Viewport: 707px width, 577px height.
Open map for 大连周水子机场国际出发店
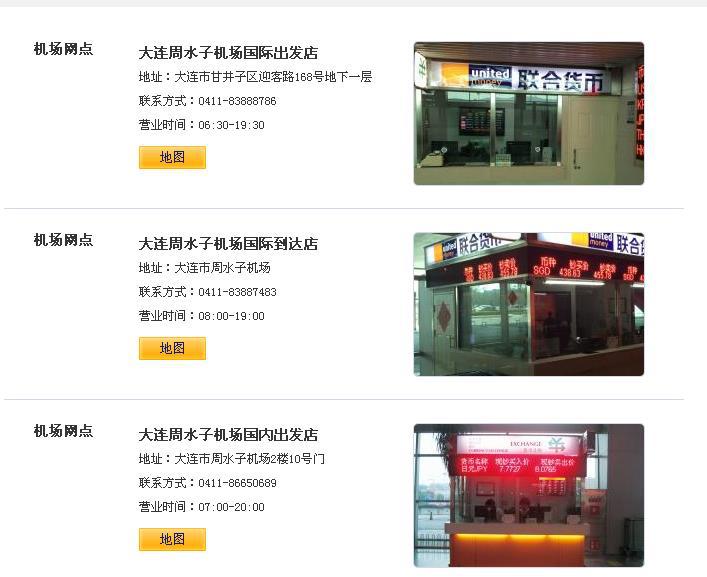[x=172, y=157]
